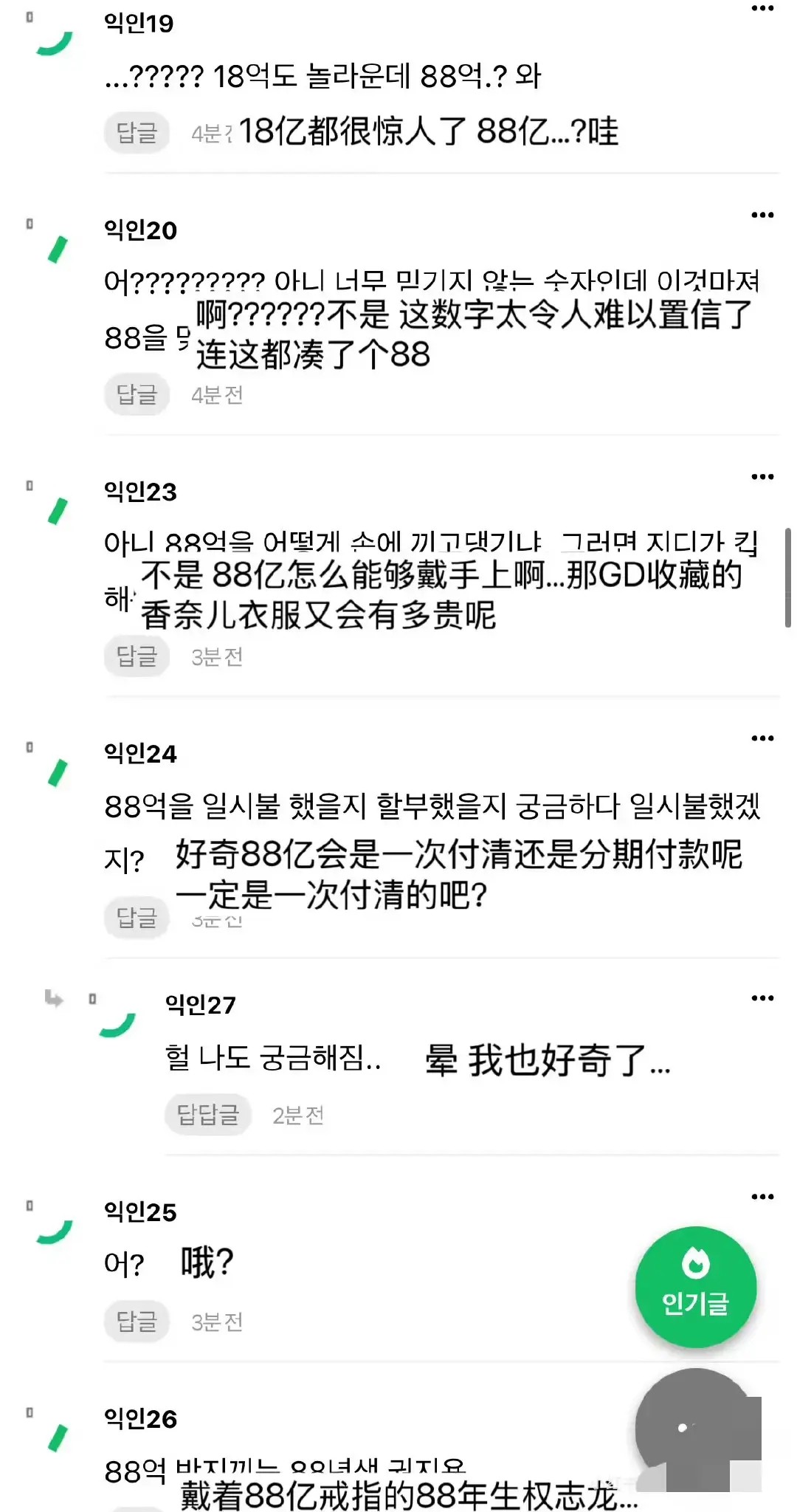Tap 답글 under 익인19's comment
The width and height of the screenshot is (797, 1512).
(x=137, y=133)
